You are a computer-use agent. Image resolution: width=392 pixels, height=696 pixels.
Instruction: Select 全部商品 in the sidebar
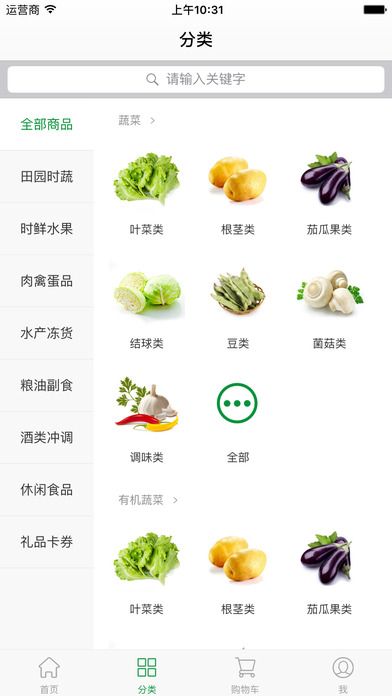[x=47, y=124]
